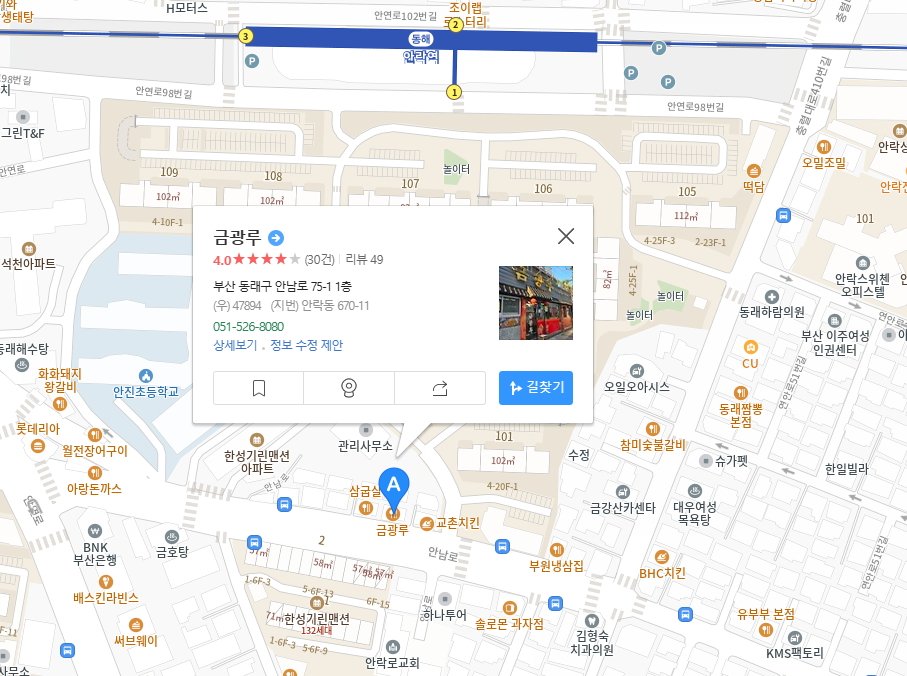Tap station exit number 1 marker
This screenshot has height=676, width=907.
click(x=454, y=92)
